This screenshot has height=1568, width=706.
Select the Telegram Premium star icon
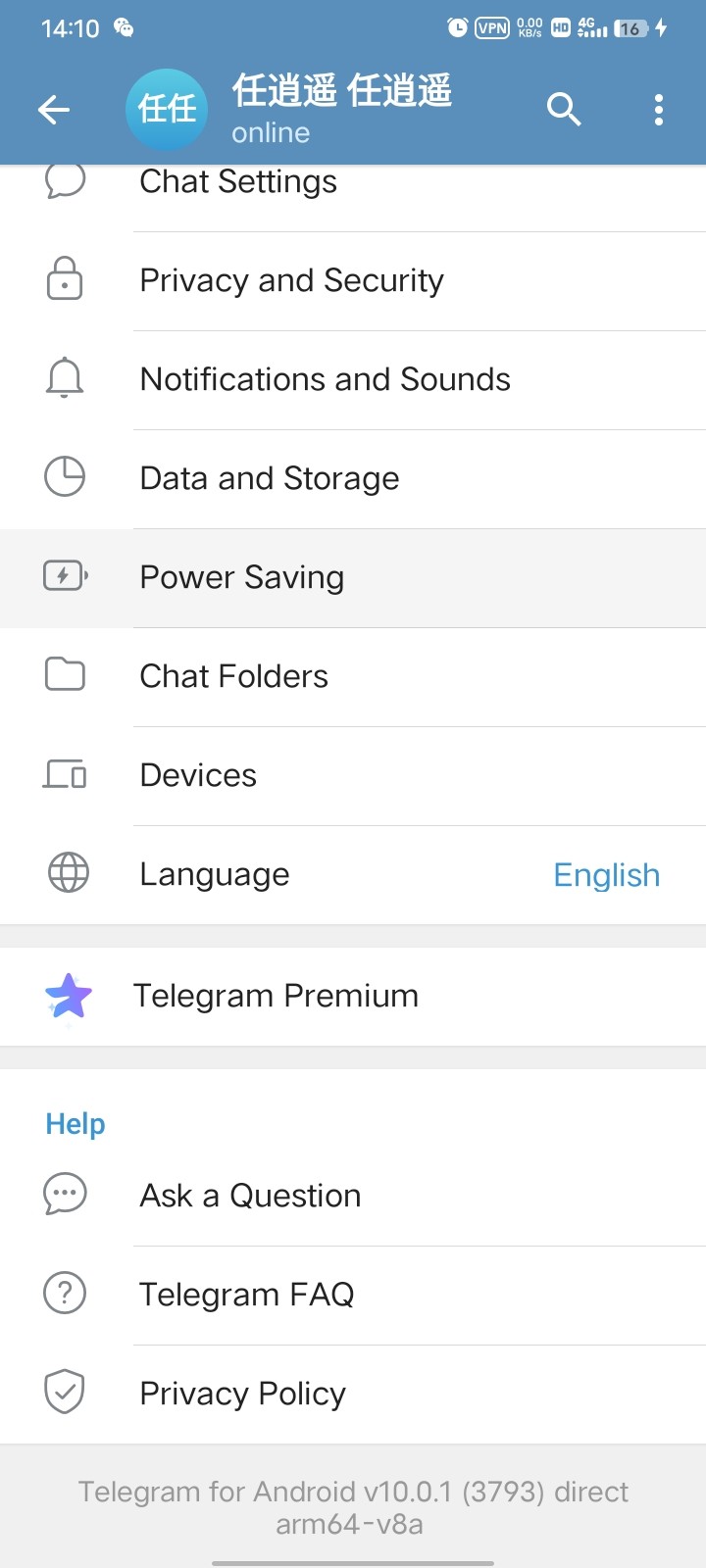click(x=67, y=996)
